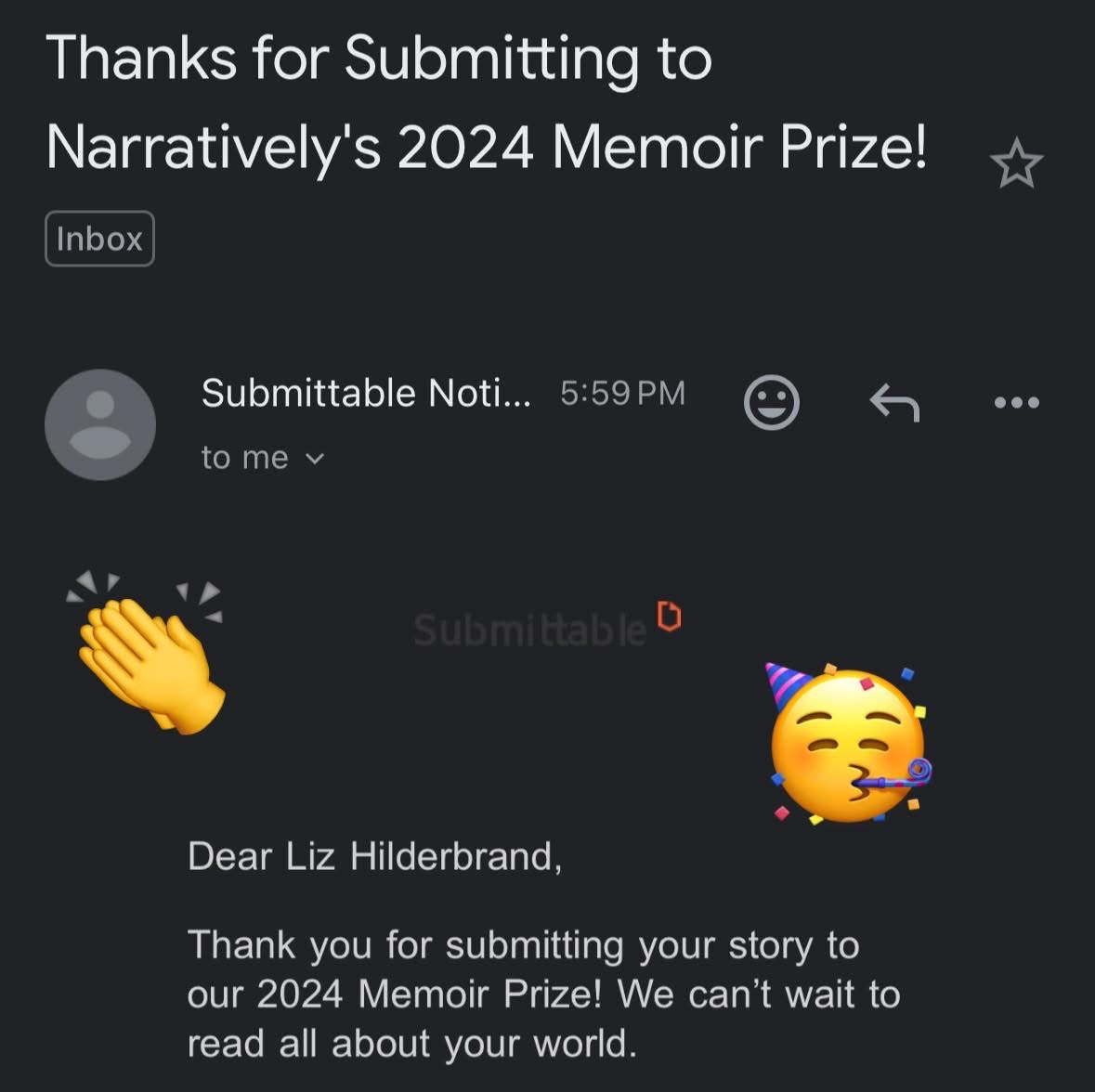Open the sender's profile avatar
Screen dimensions: 1095x1092
click(x=100, y=424)
